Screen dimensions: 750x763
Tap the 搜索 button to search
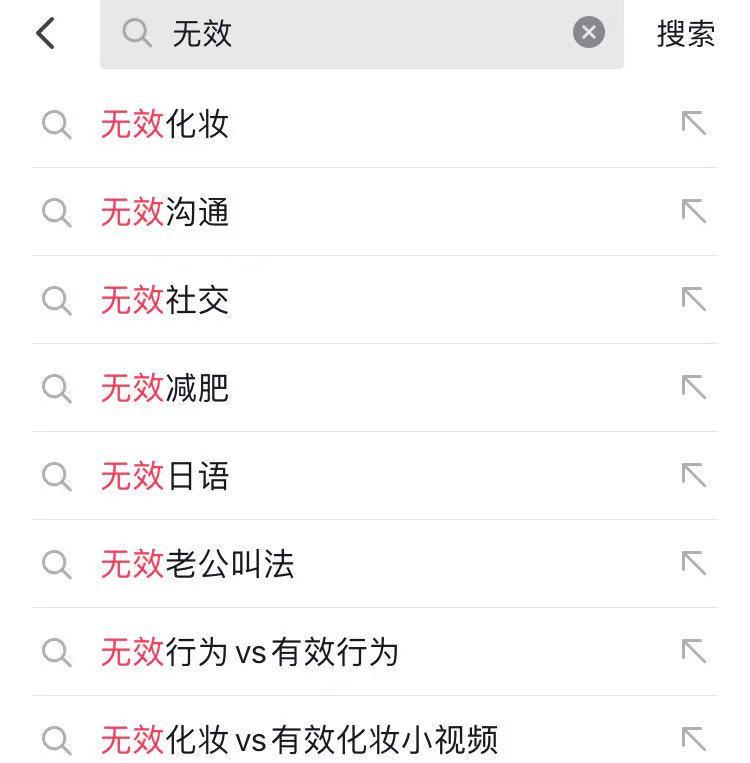pyautogui.click(x=687, y=33)
